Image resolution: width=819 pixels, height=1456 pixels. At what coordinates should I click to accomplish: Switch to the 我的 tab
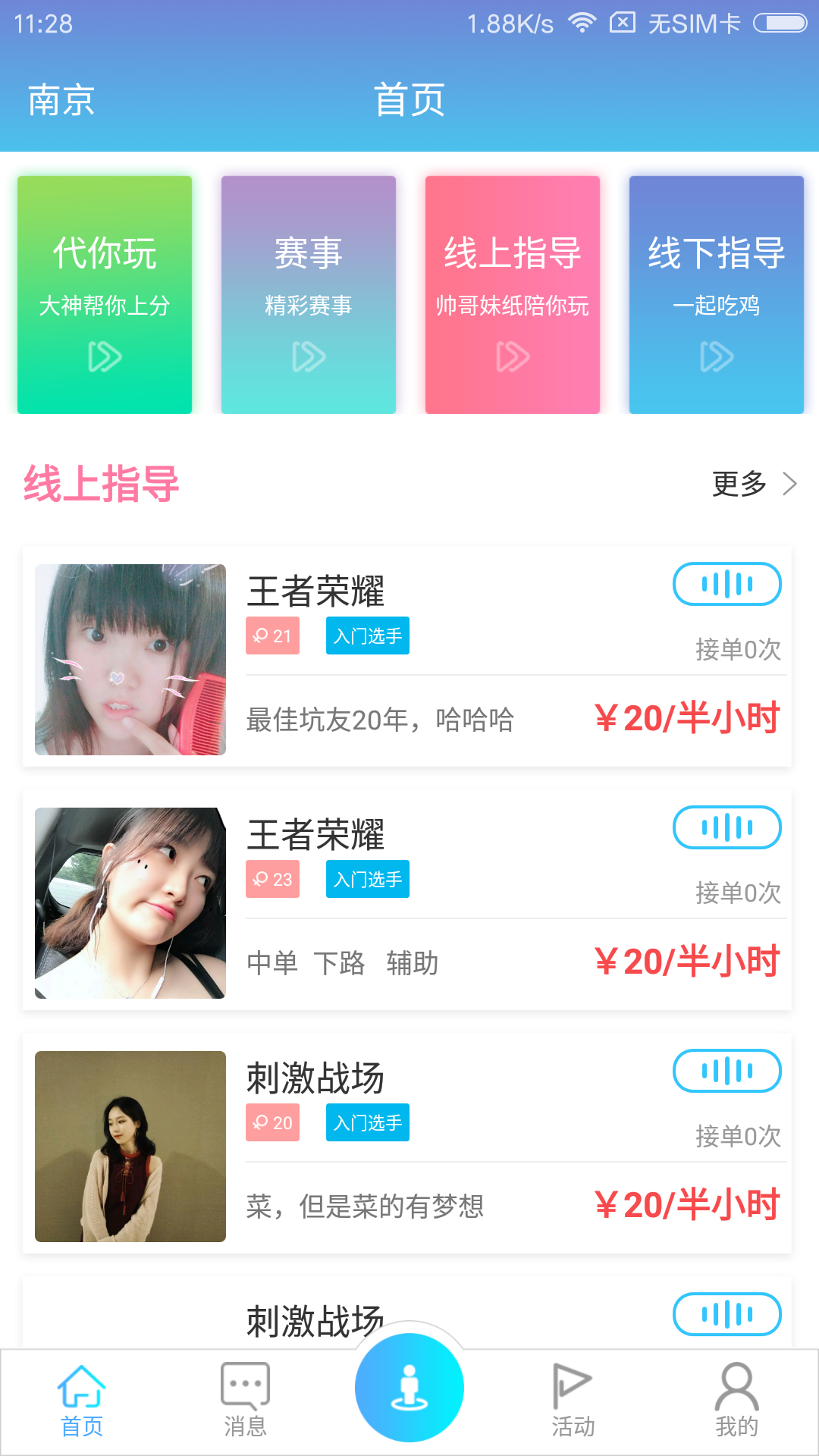[x=736, y=1401]
